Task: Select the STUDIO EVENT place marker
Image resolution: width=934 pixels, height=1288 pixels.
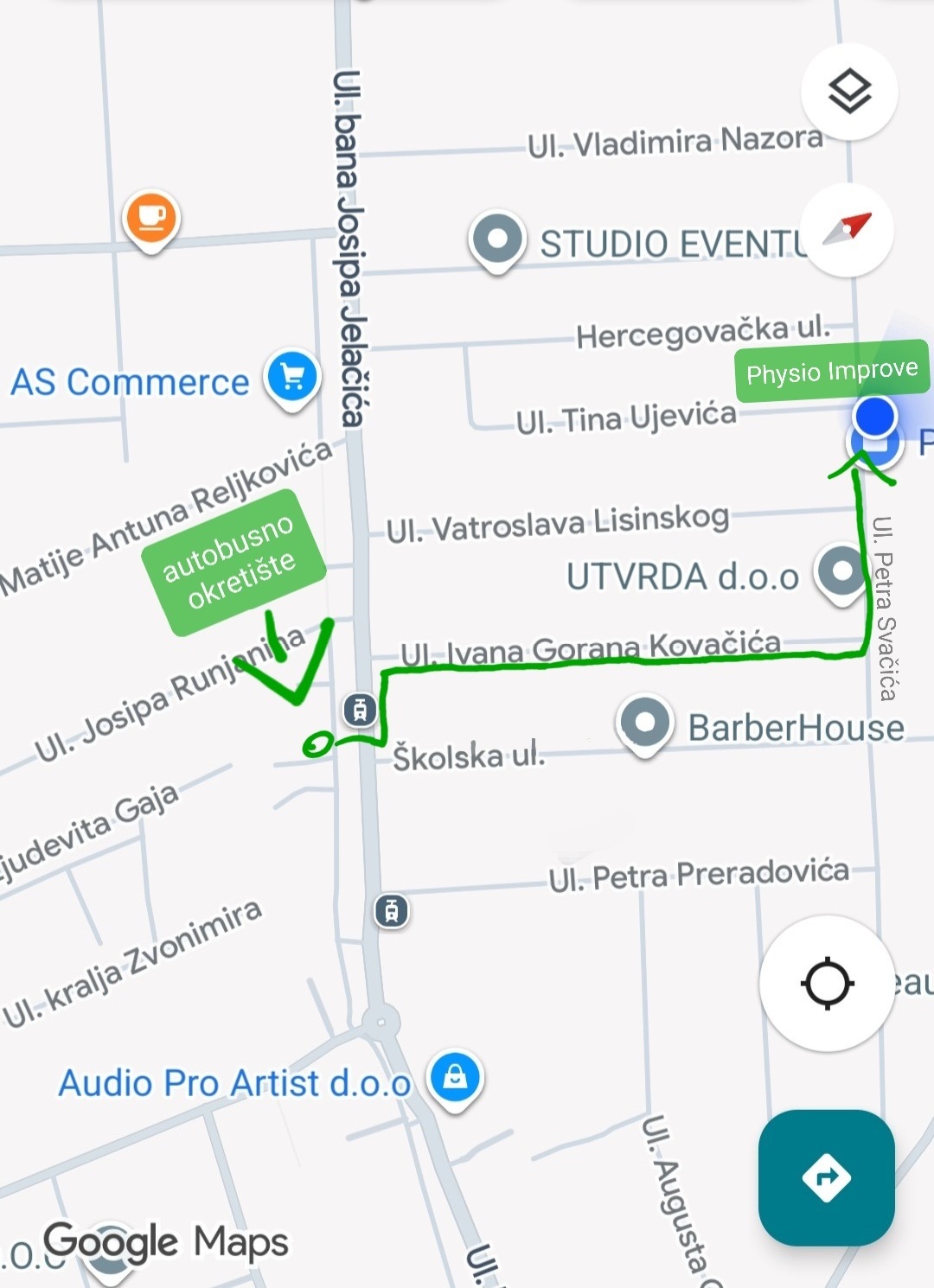Action: [497, 239]
